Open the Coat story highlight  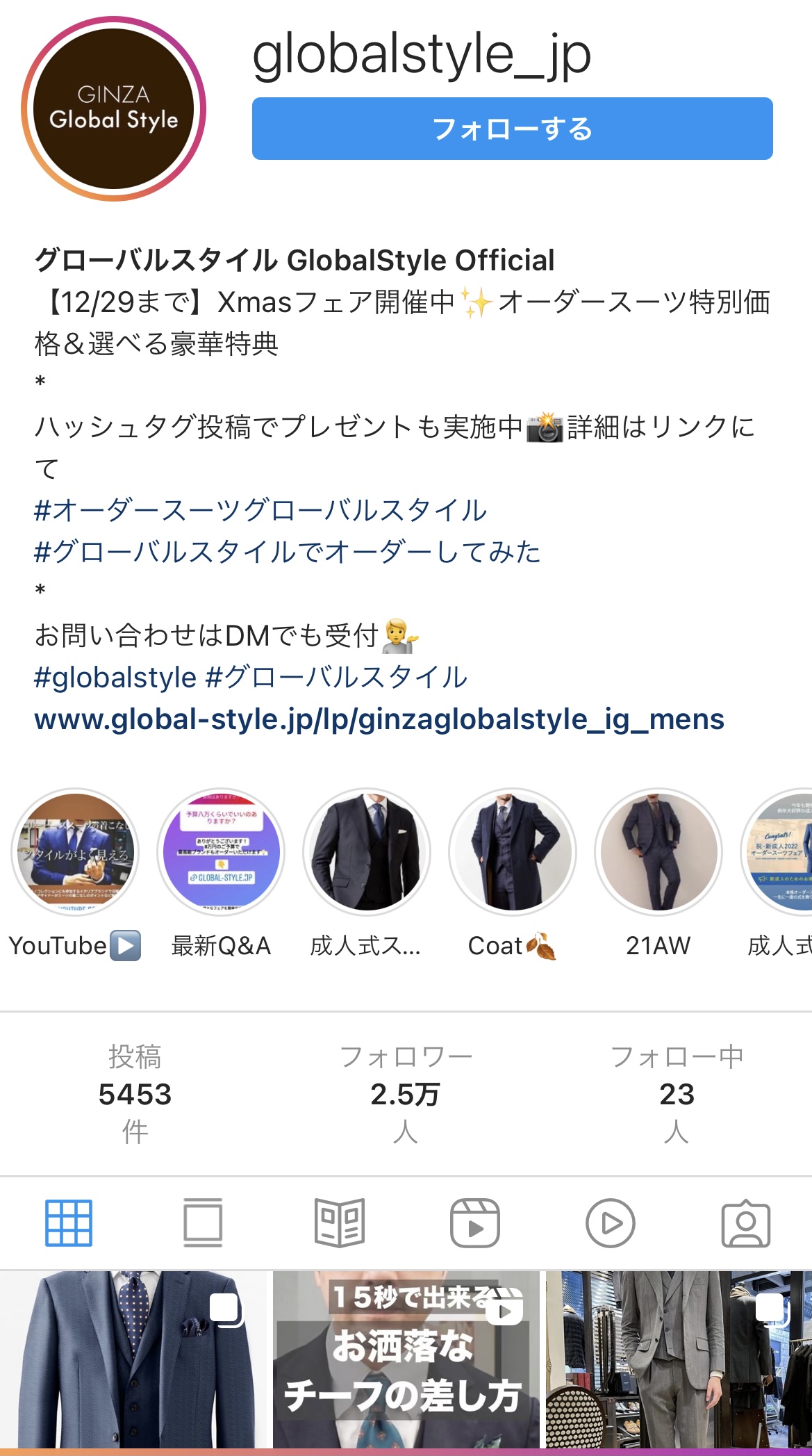[513, 852]
